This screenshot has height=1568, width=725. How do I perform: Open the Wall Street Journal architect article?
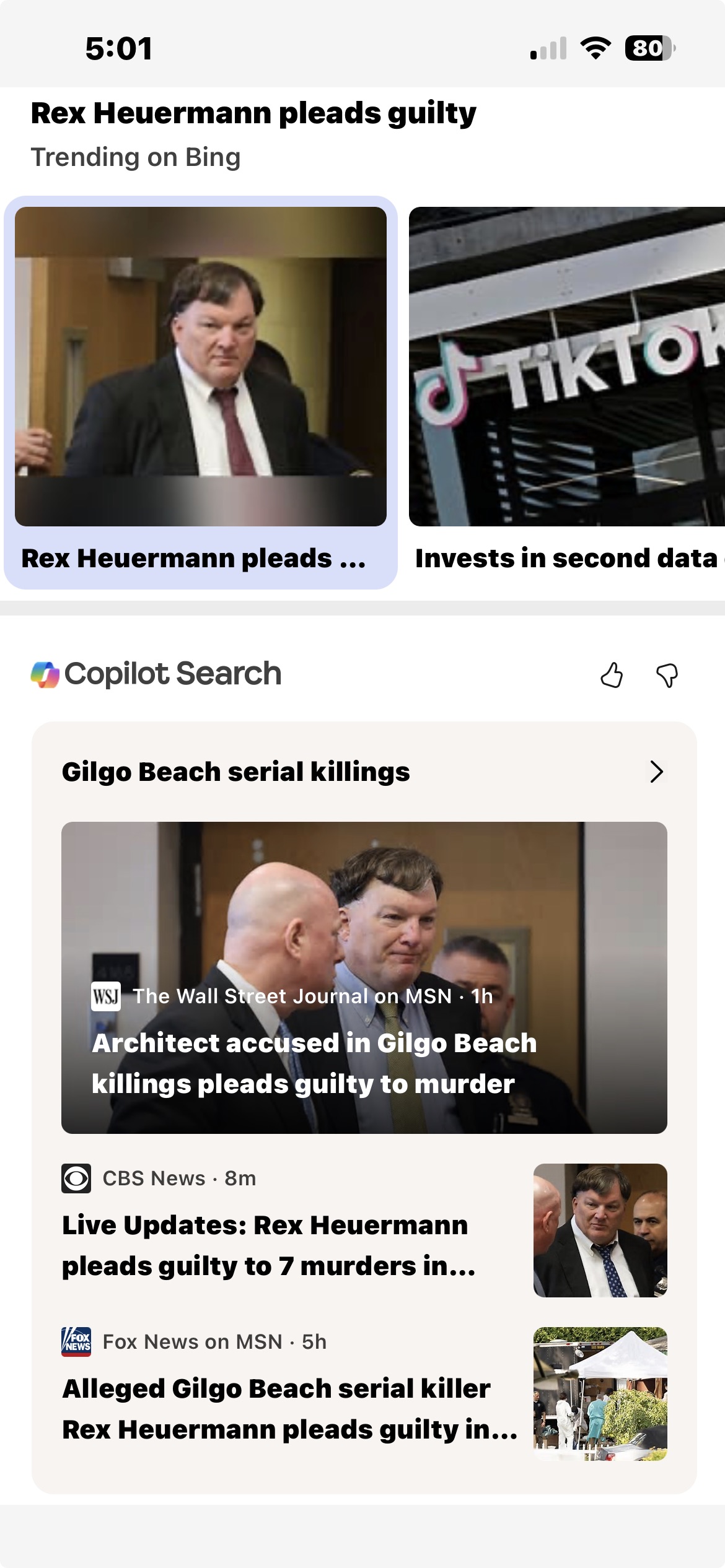364,977
